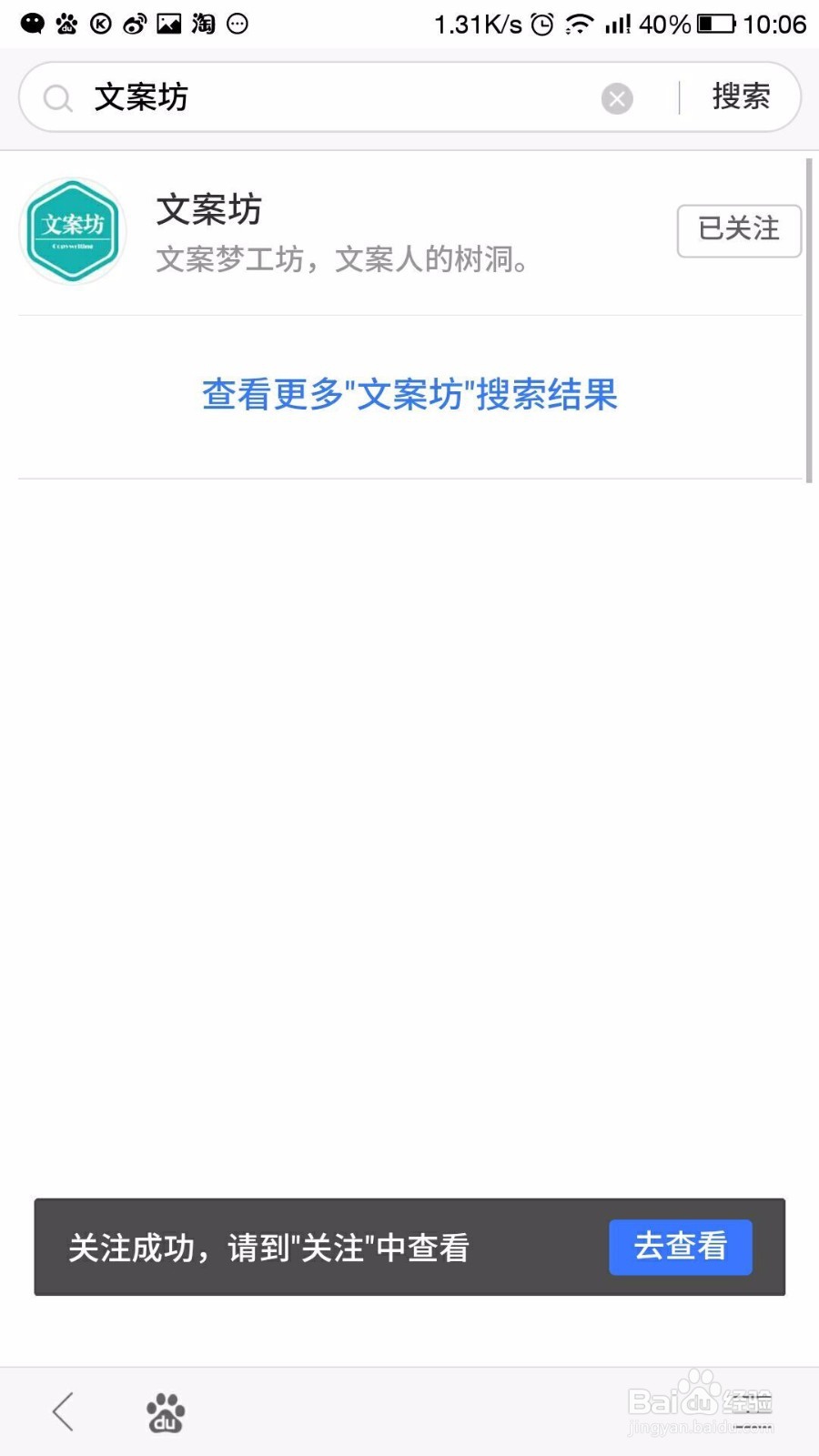Tap the search input field showing 文案坊
Screen dimensions: 819x1456
click(273, 97)
